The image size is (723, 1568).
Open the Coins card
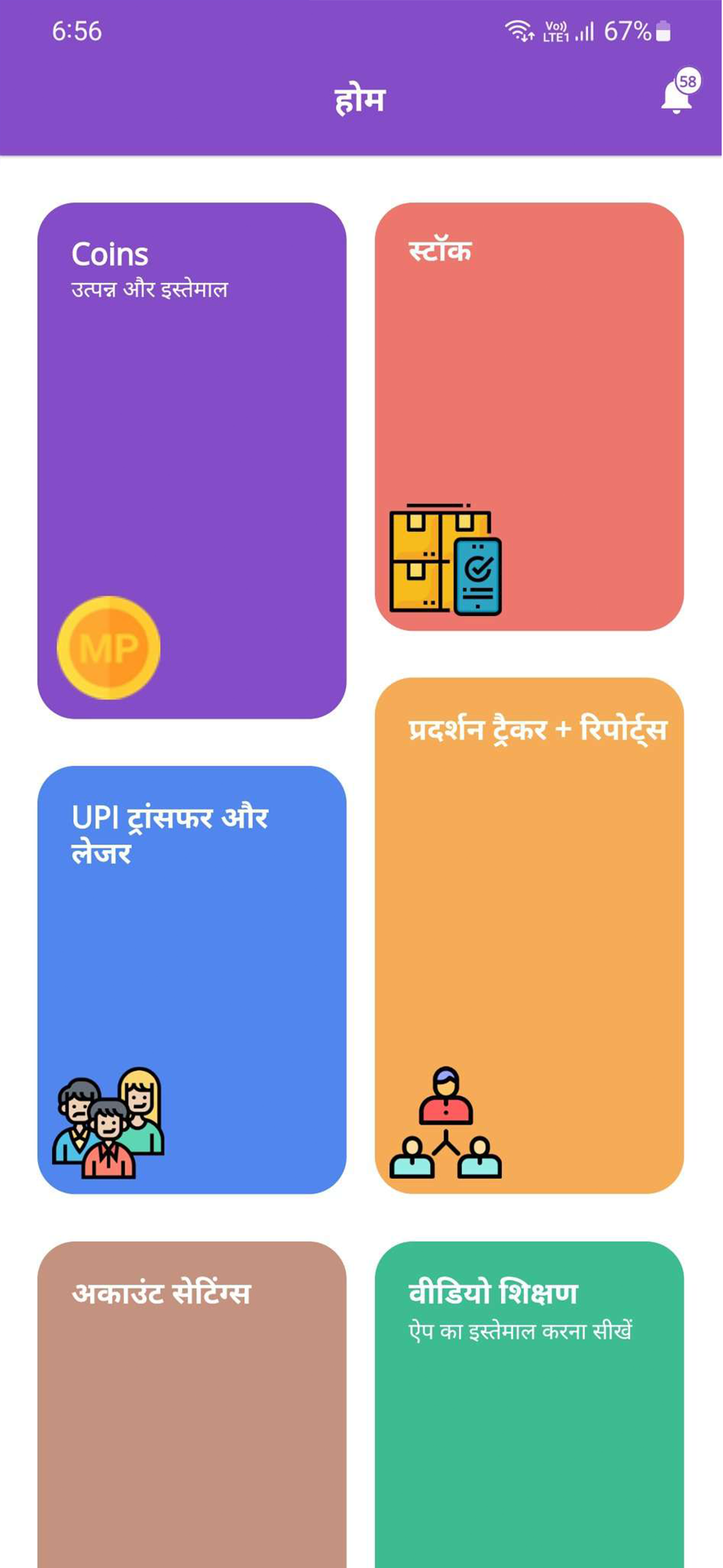click(x=192, y=460)
